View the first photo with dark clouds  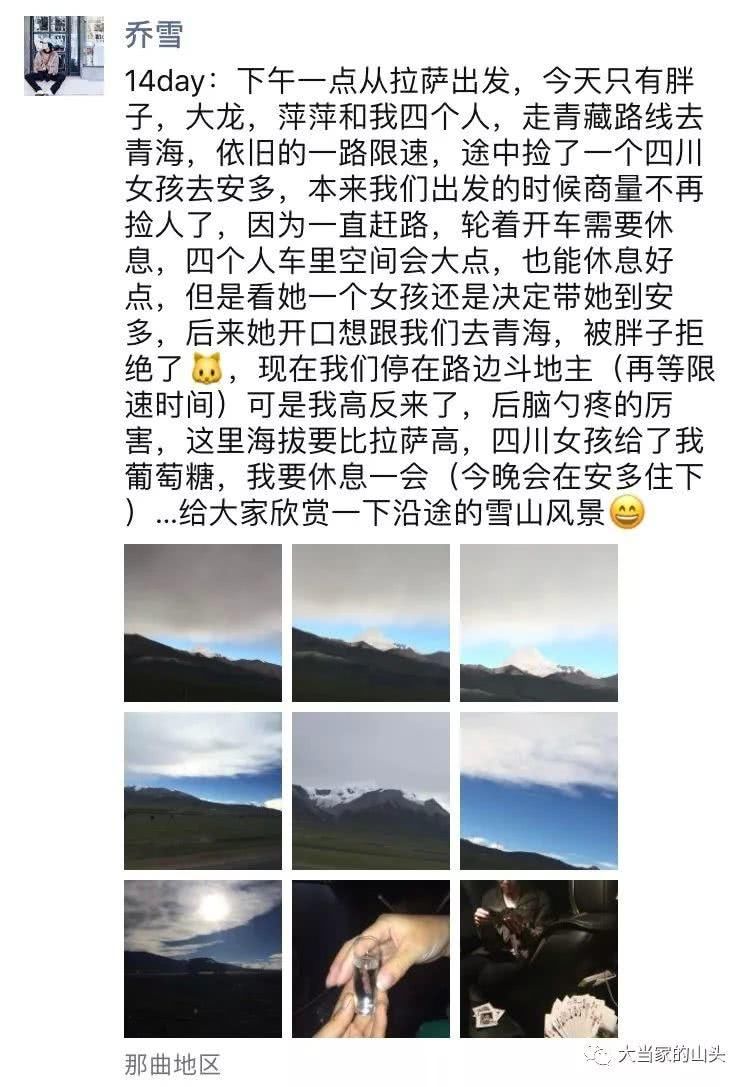(x=203, y=622)
